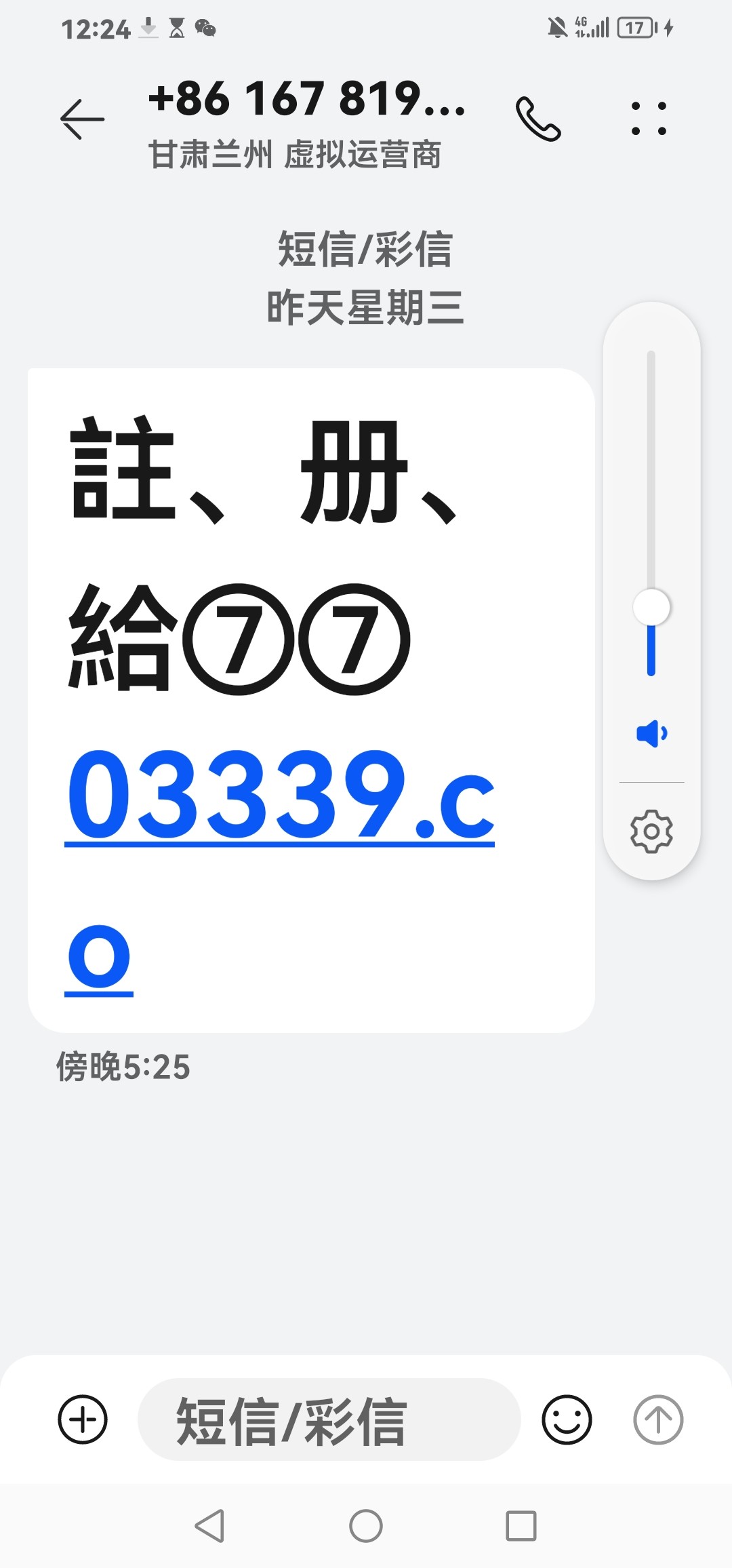Tap the system home button

point(366,1526)
